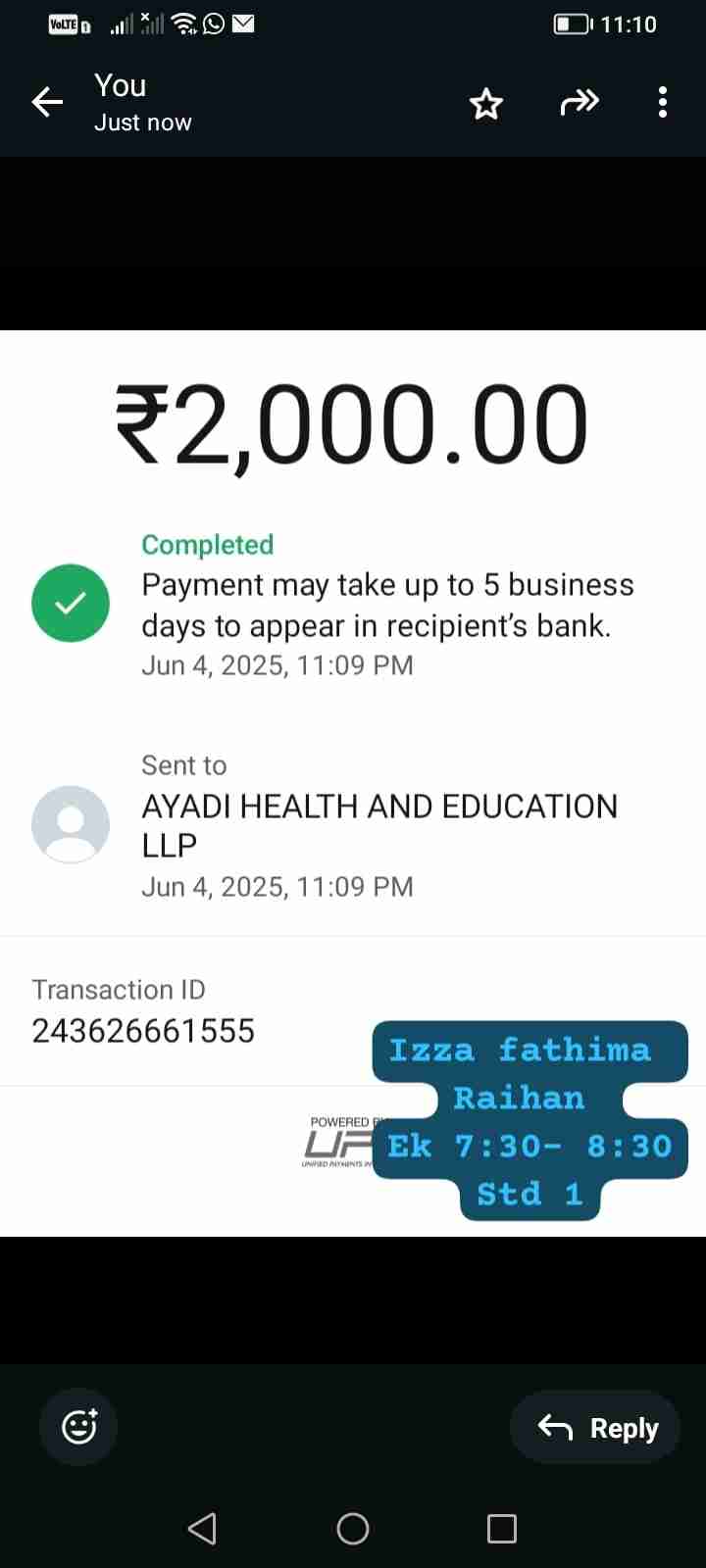Forward this image to another chat
This screenshot has width=706, height=1568.
(x=579, y=102)
